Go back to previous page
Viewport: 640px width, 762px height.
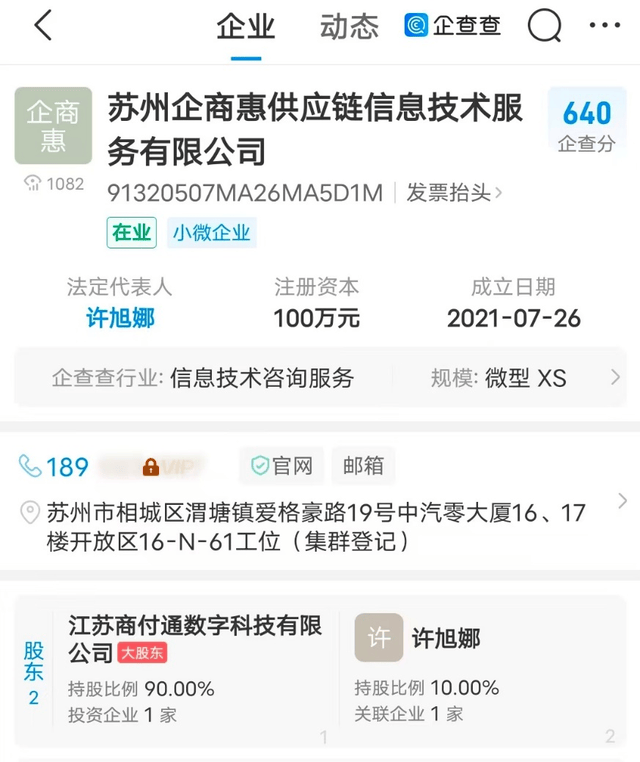point(42,26)
